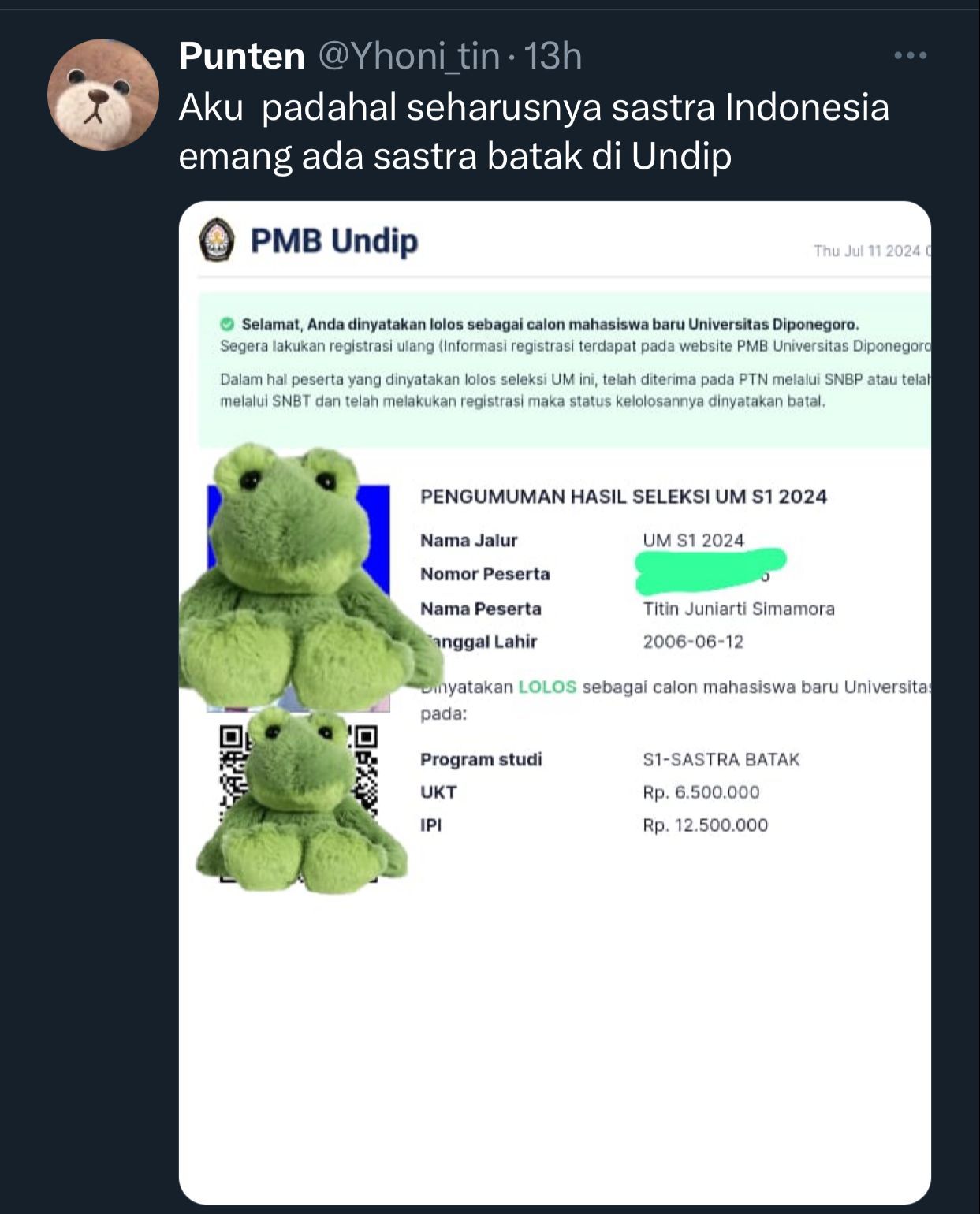The height and width of the screenshot is (1214, 980).
Task: Open the tweet's three-dot overflow menu
Action: pos(910,56)
